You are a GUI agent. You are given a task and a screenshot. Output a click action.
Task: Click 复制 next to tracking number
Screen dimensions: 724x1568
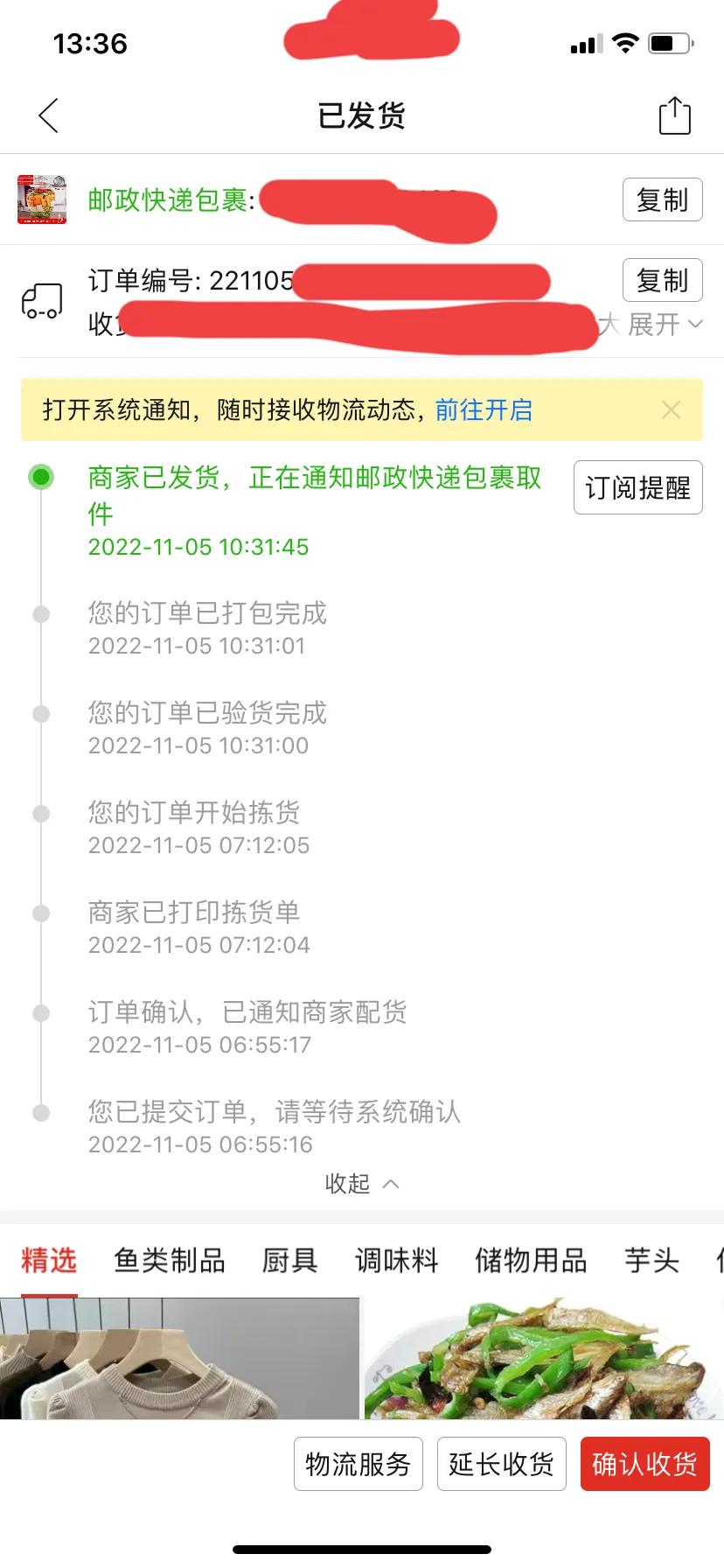pos(662,199)
